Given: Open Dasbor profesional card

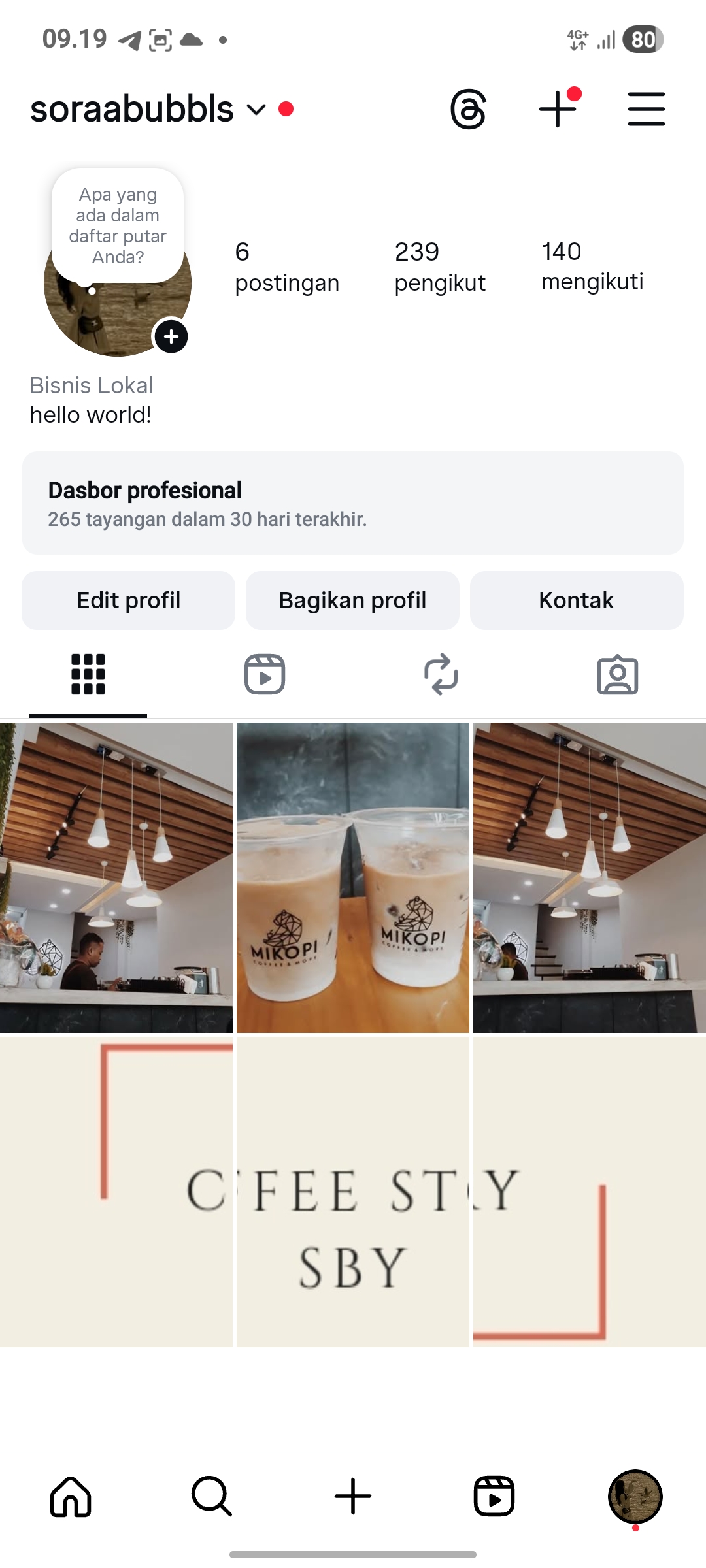Looking at the screenshot, I should [x=353, y=503].
